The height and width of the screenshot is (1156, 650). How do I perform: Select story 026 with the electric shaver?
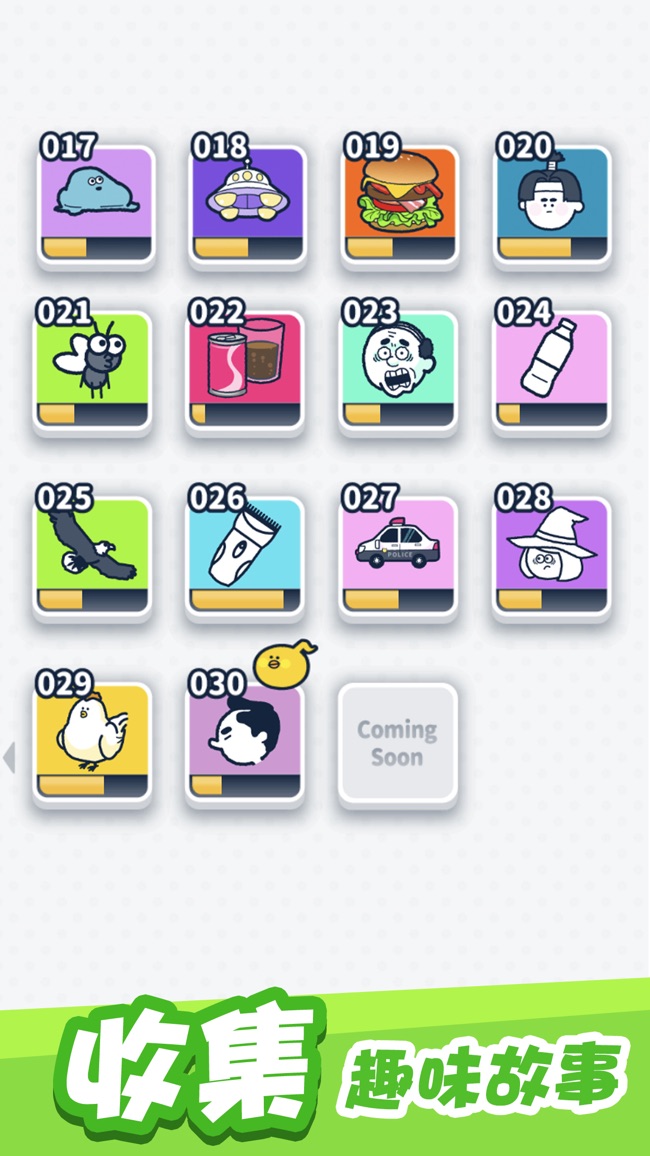tap(245, 557)
